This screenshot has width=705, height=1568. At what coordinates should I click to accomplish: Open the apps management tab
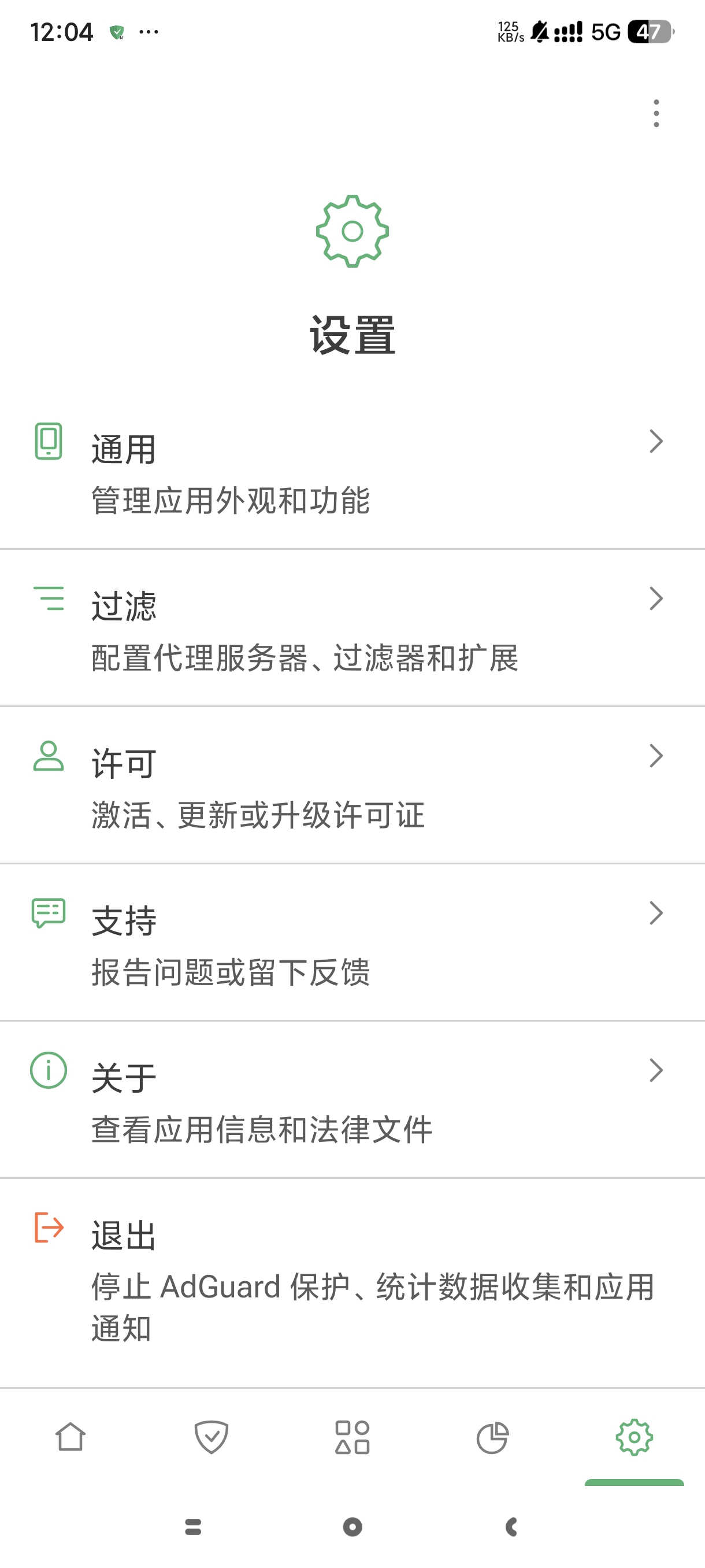352,1438
